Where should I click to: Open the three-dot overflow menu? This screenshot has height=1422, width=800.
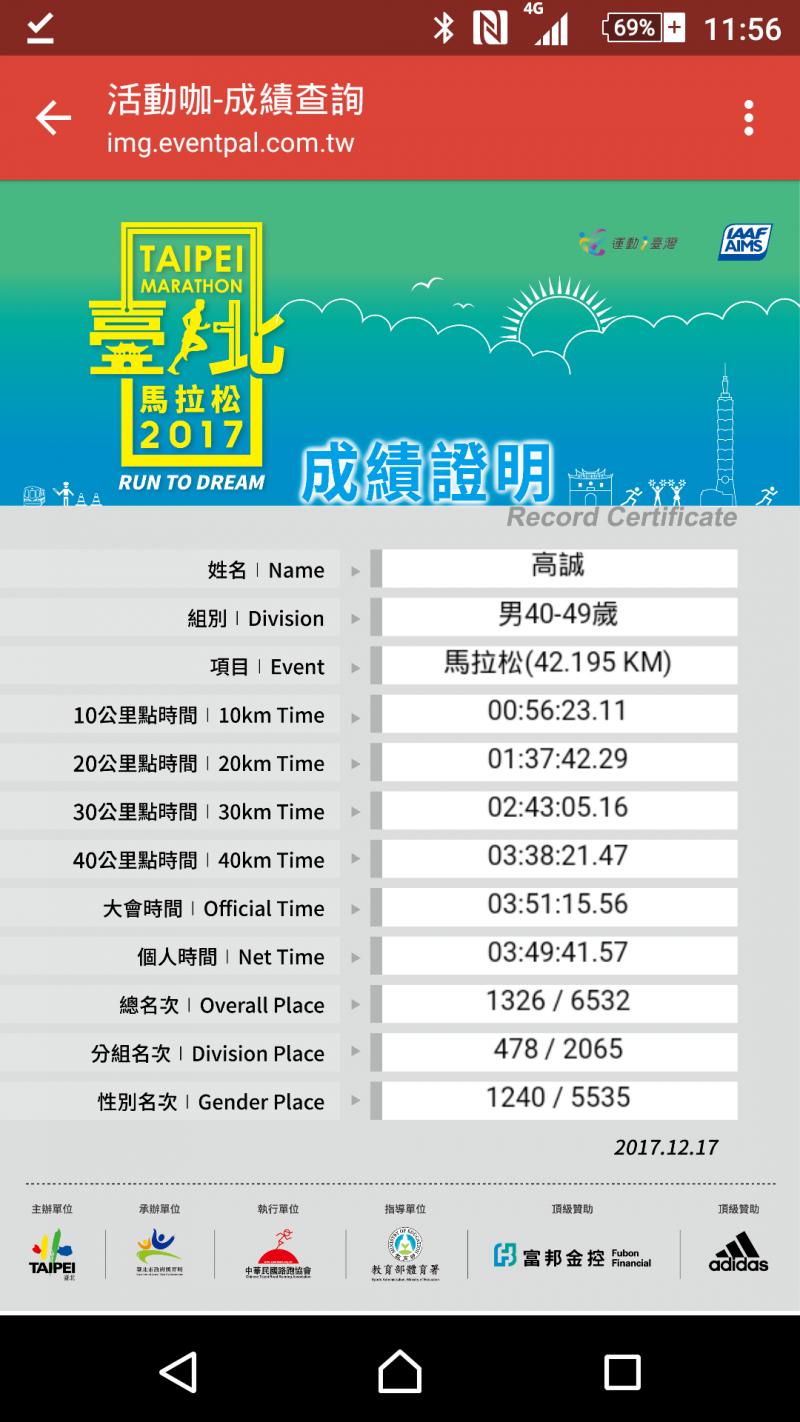748,118
